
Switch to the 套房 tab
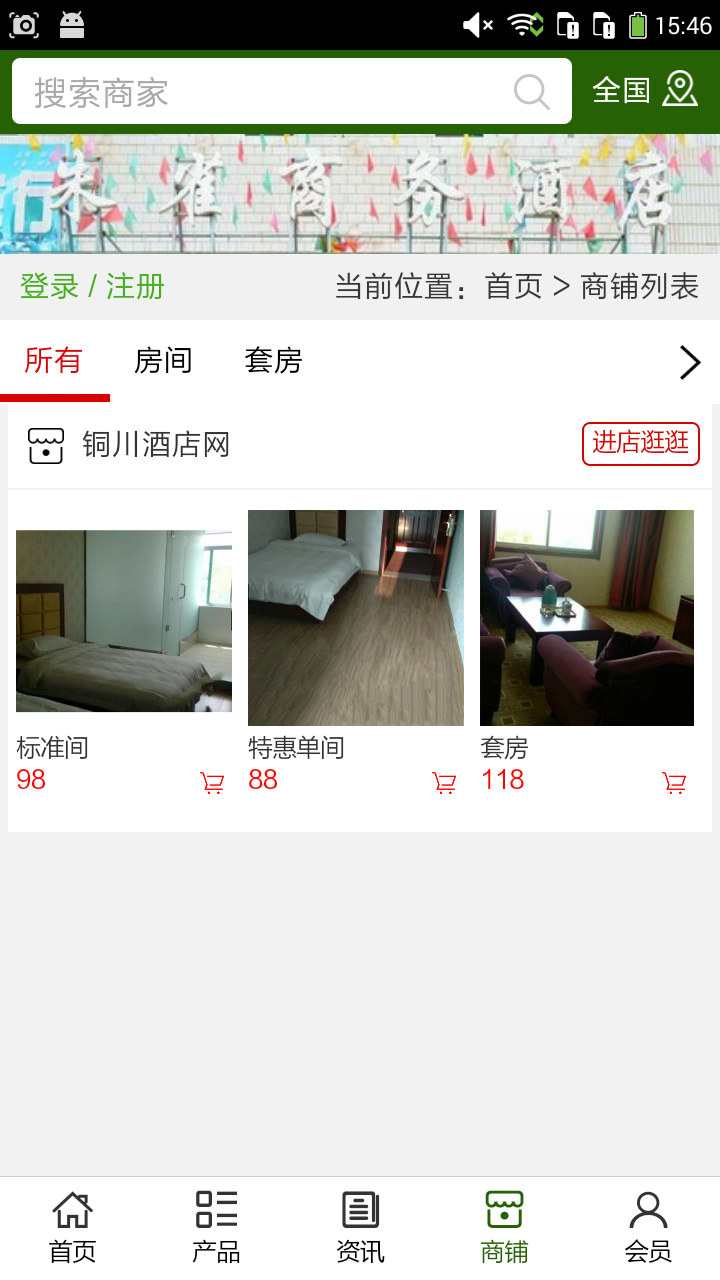click(273, 361)
